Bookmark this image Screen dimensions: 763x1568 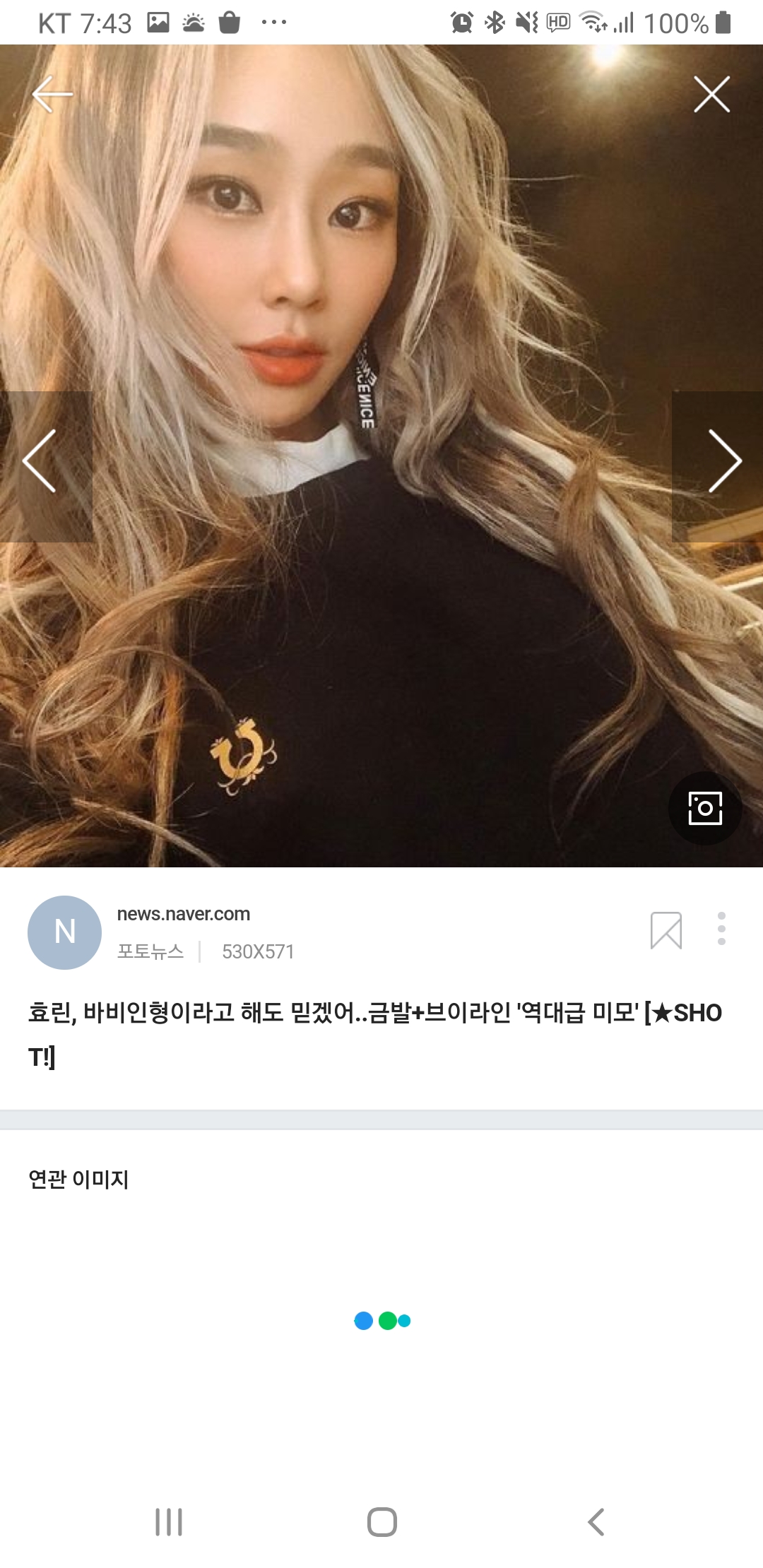[x=666, y=930]
